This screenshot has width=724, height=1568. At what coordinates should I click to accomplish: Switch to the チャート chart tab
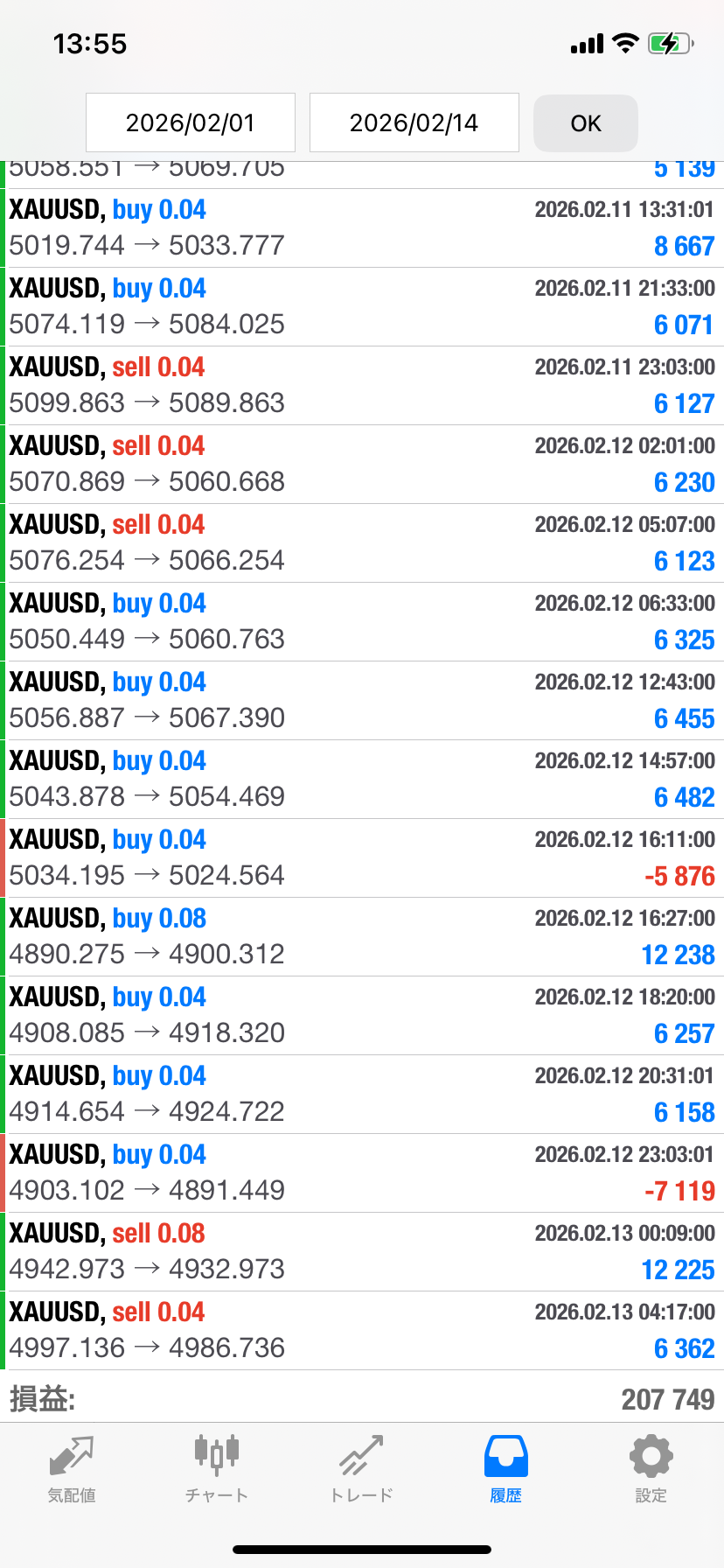(216, 1469)
